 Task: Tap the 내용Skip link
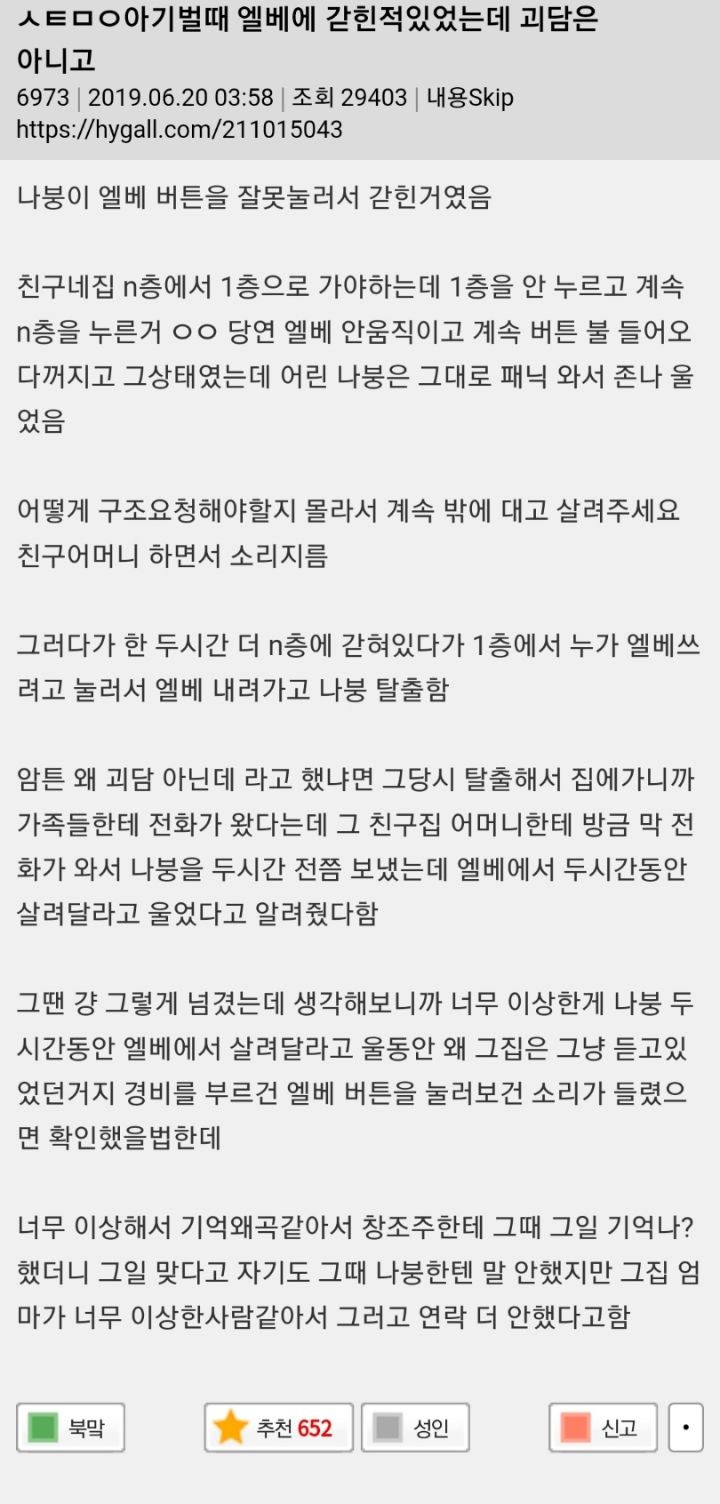[x=470, y=98]
